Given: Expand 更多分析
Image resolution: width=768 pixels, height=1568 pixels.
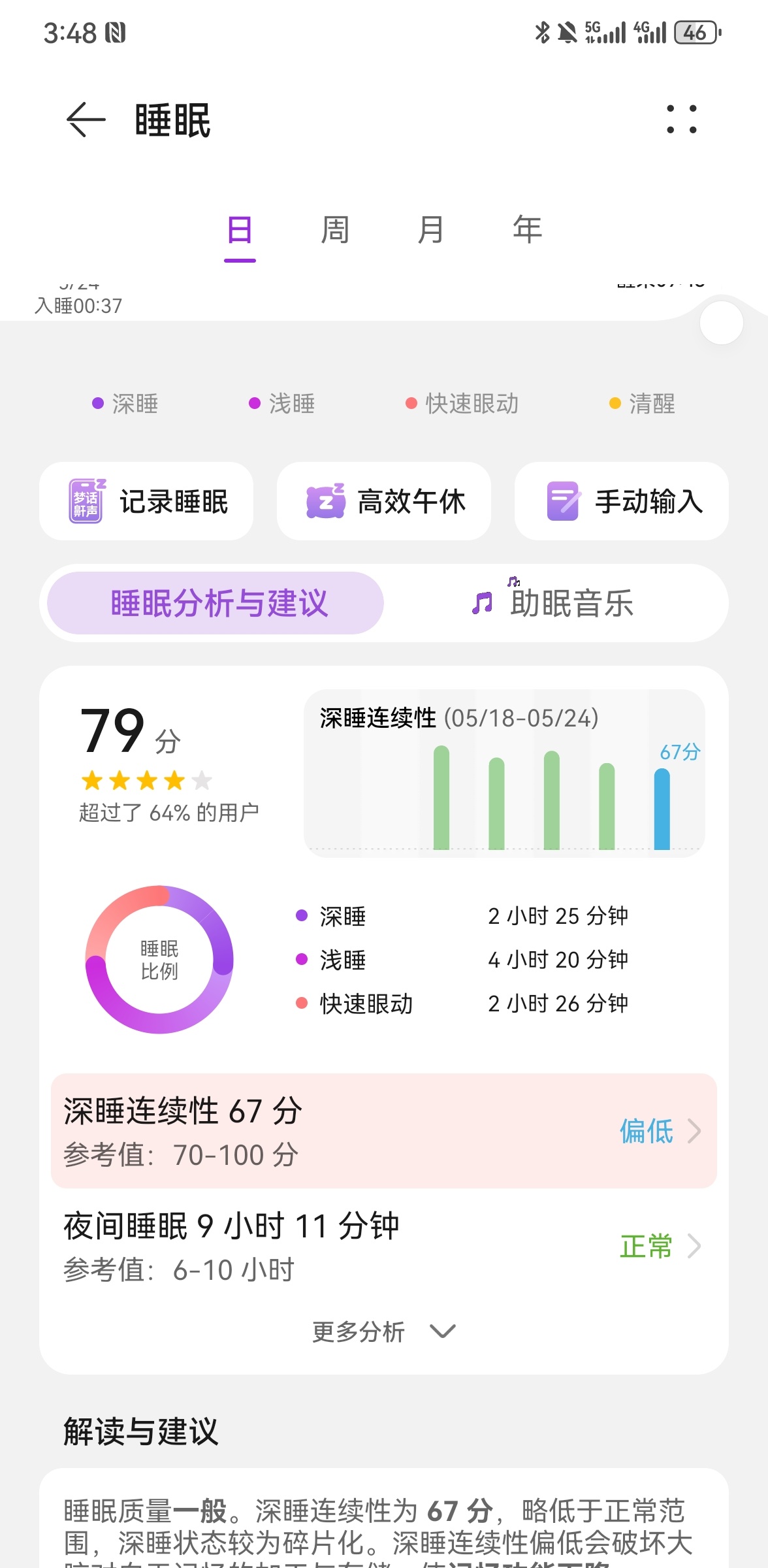Looking at the screenshot, I should tap(384, 1331).
